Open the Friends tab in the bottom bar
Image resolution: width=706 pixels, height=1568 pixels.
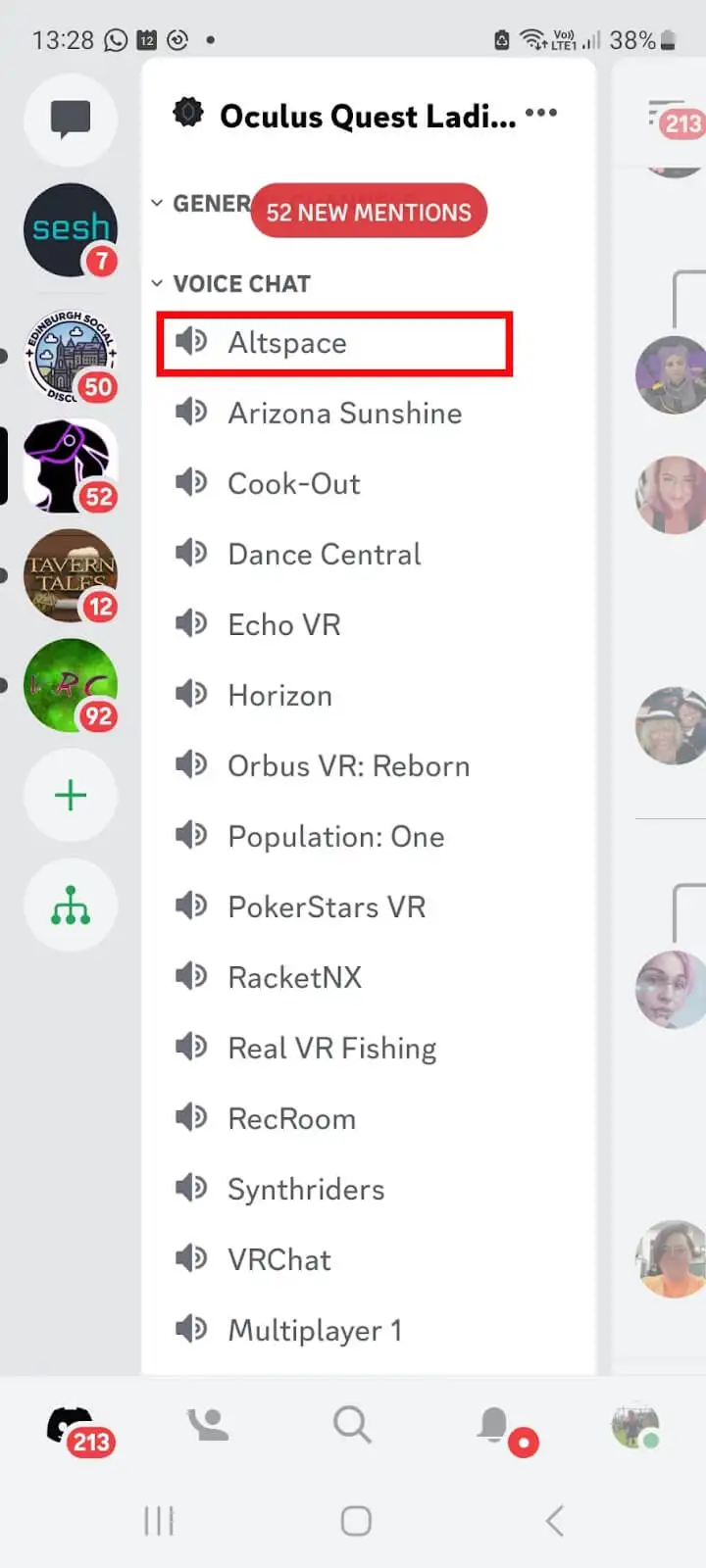208,1425
